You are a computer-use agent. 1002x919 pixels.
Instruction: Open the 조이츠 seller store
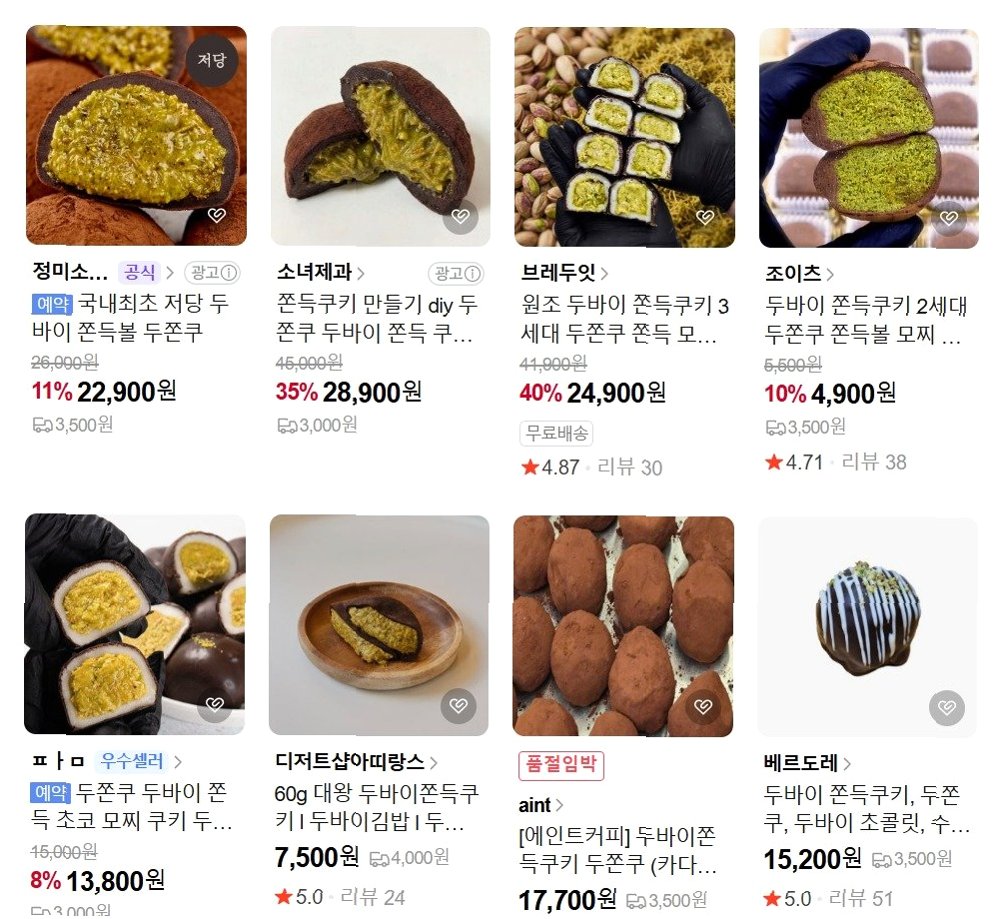pos(799,272)
